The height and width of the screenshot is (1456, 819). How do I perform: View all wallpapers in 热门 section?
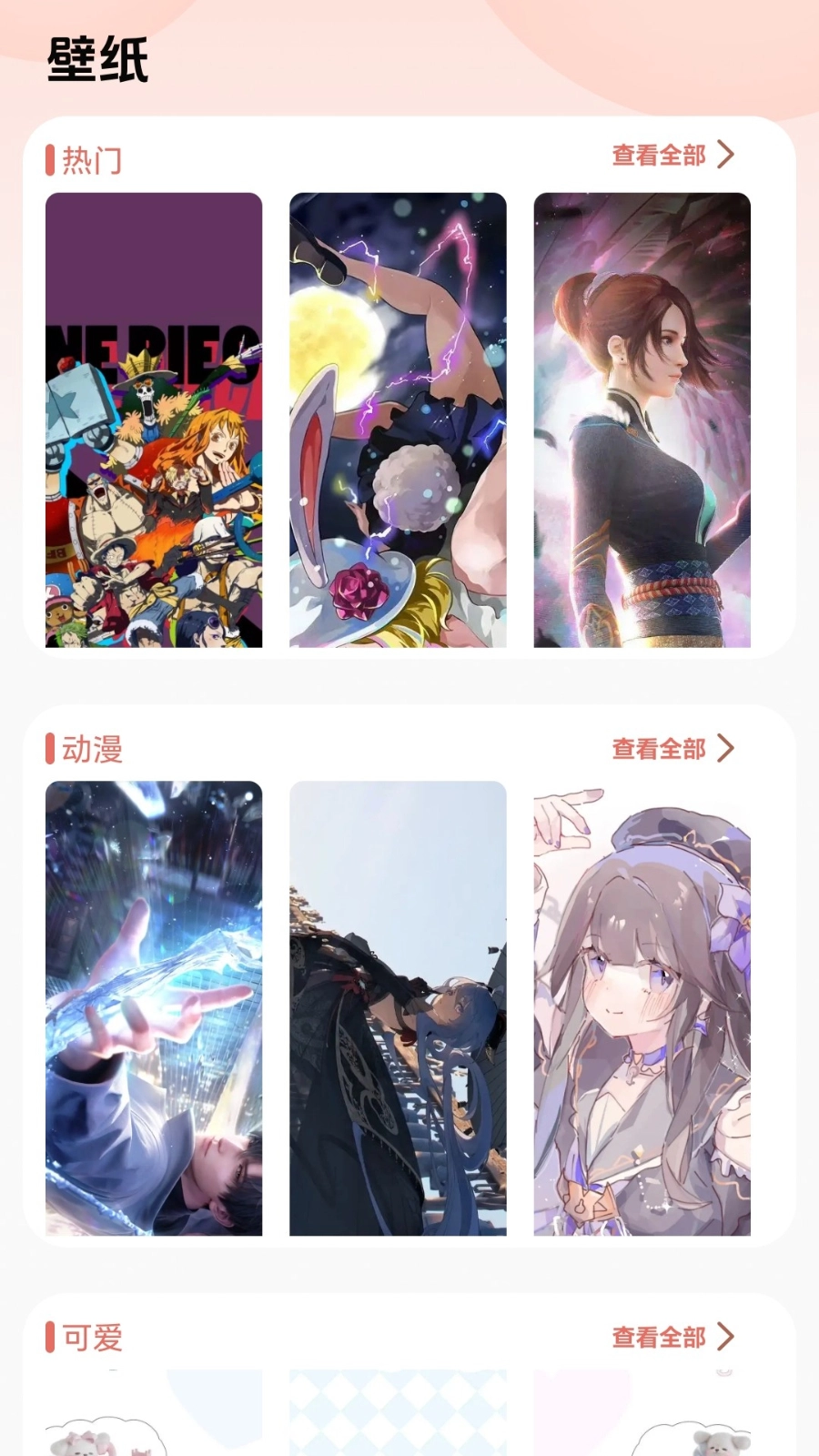[x=672, y=156]
